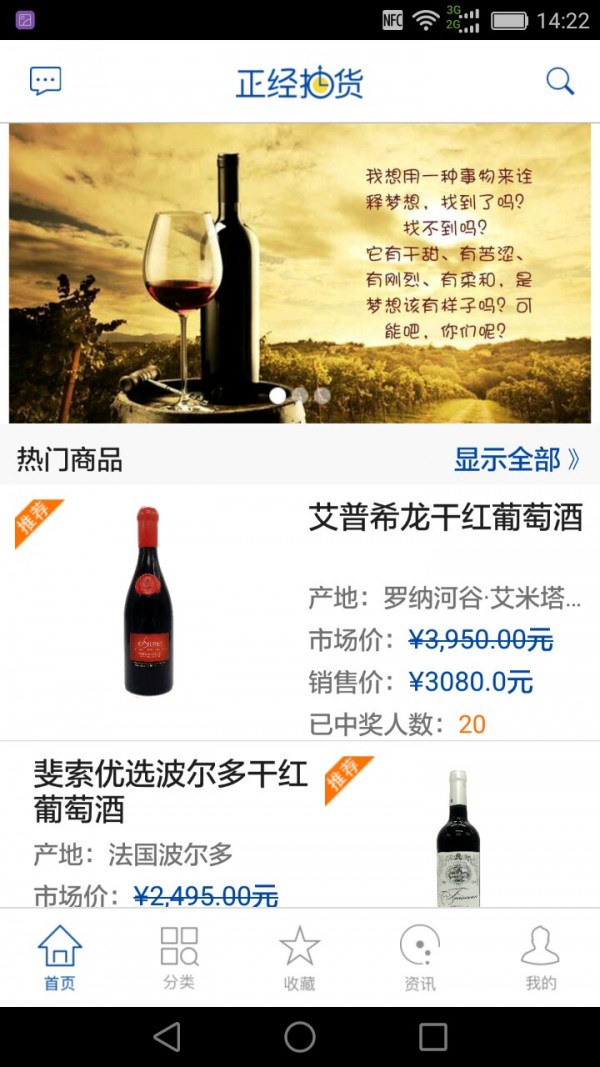The image size is (600, 1067).
Task: Switch to the 我的 profile tab
Action: coord(540,957)
